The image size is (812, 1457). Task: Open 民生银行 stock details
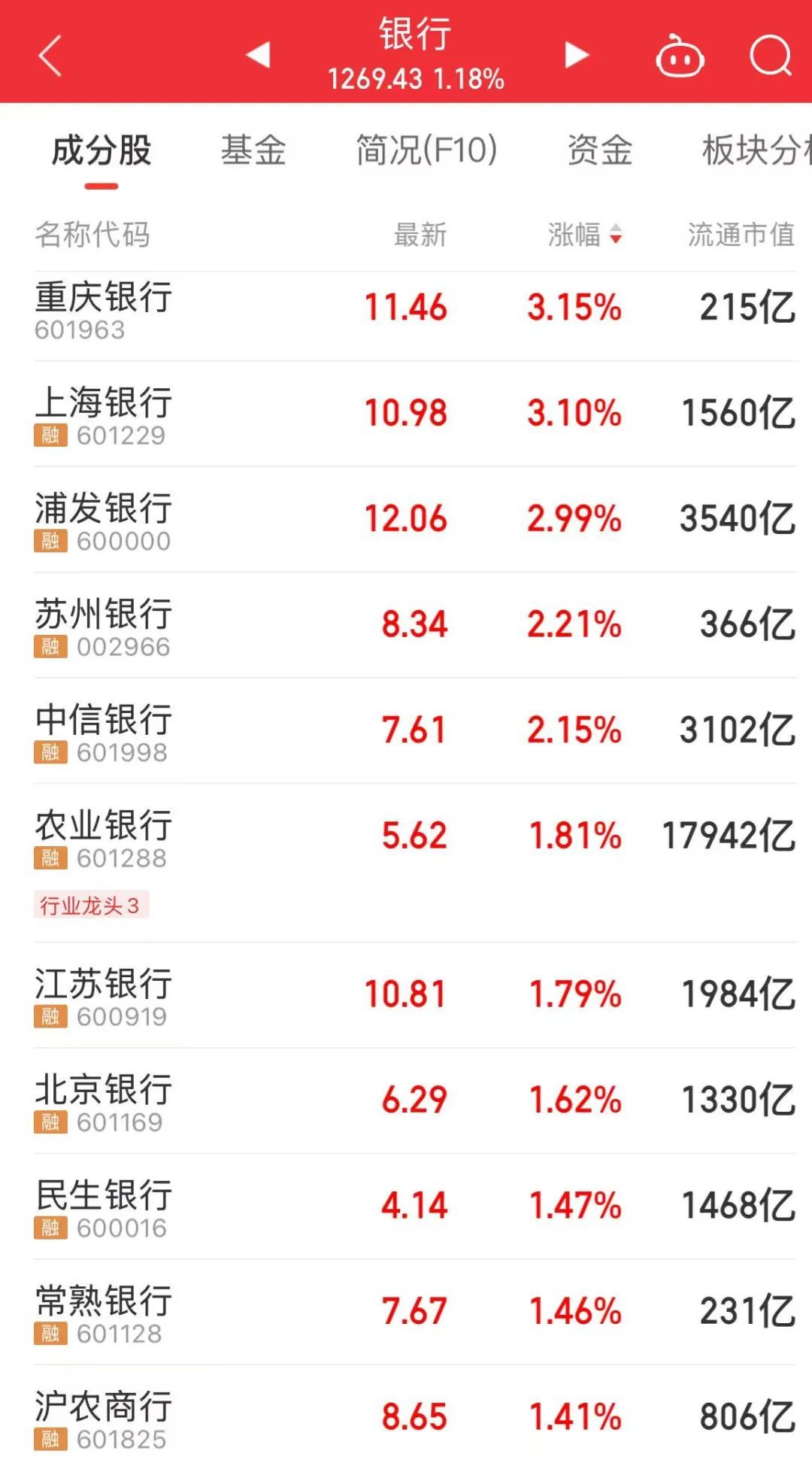[104, 1207]
